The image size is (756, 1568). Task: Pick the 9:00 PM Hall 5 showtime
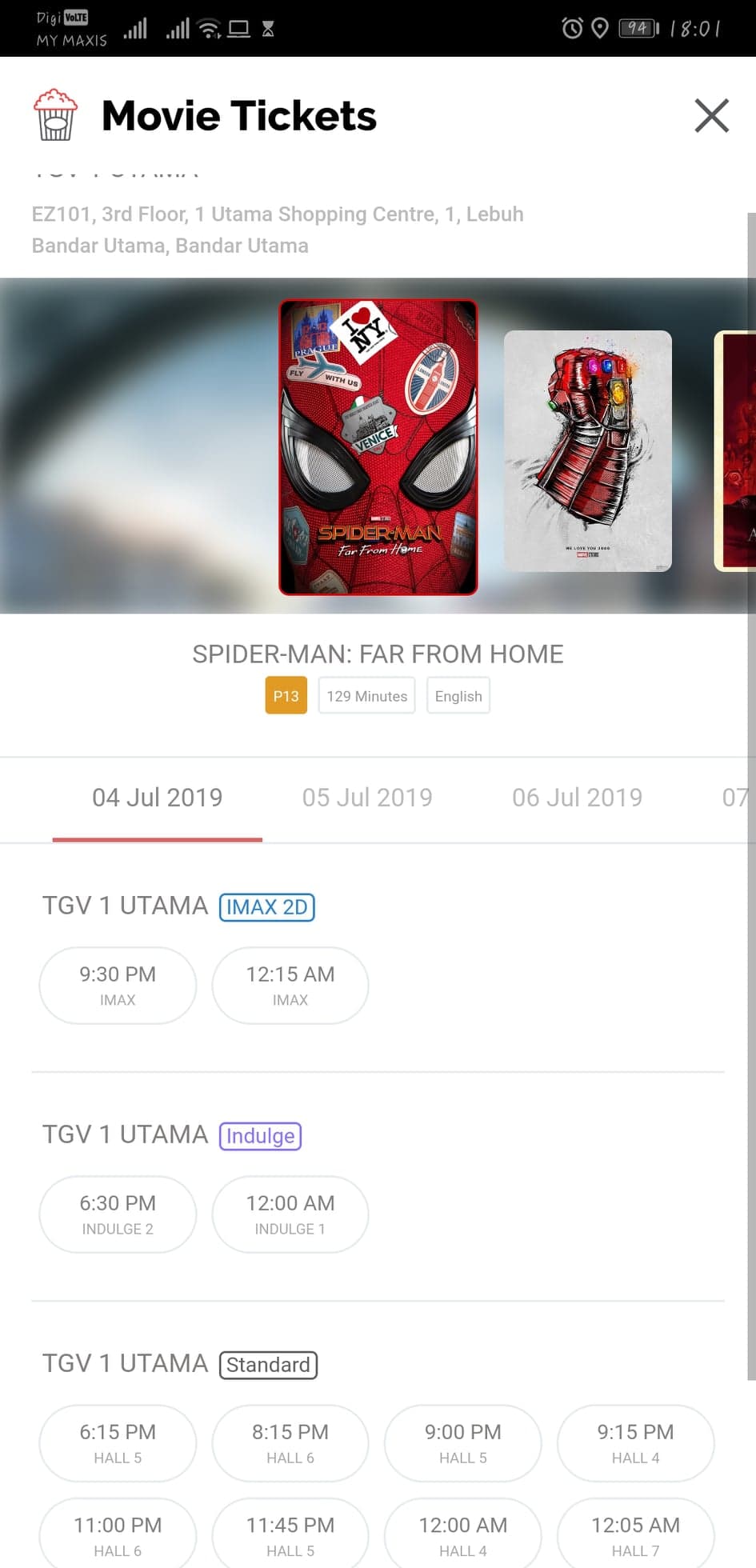(463, 1443)
